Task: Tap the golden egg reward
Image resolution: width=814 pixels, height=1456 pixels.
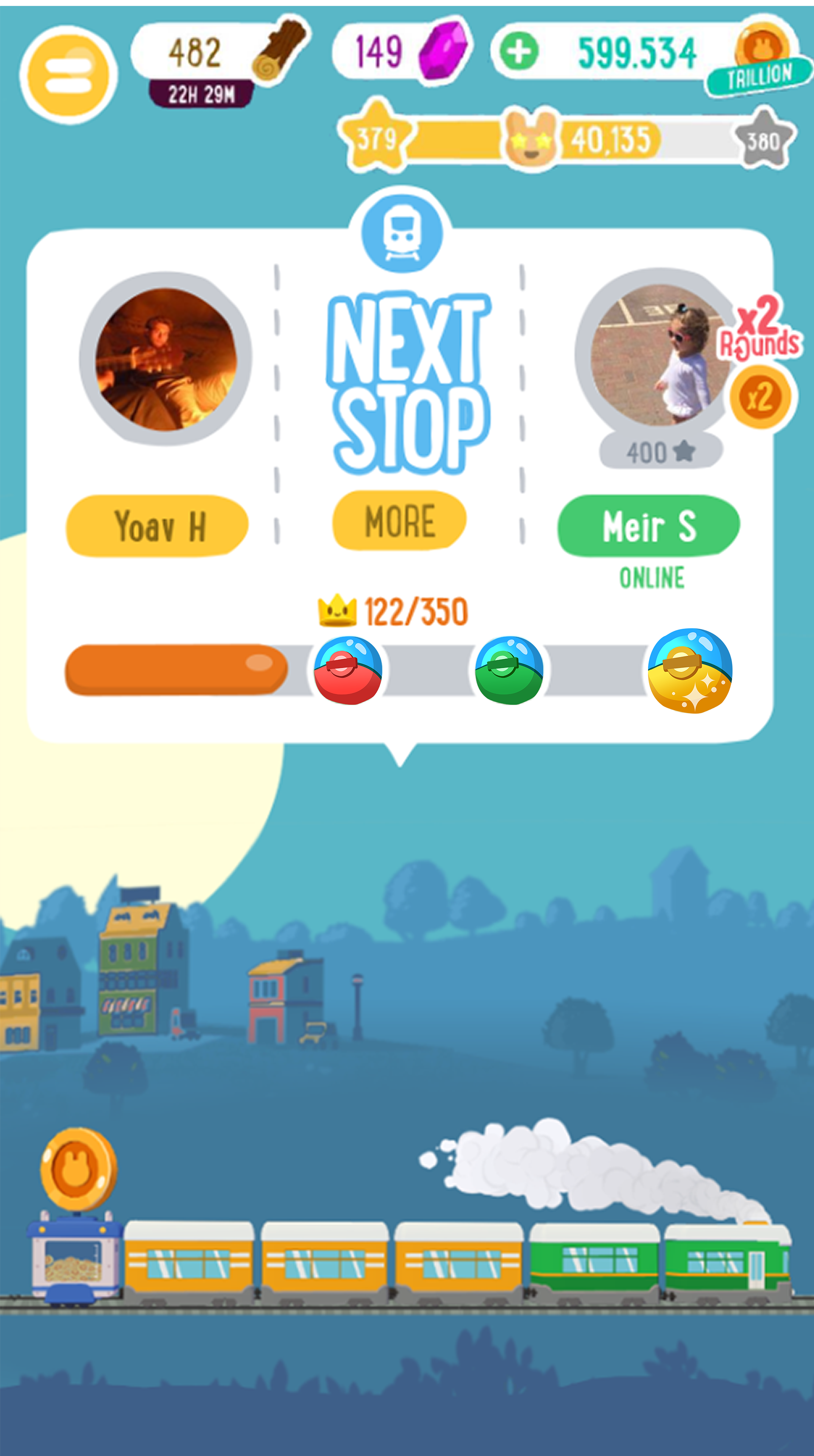Action: [690, 670]
